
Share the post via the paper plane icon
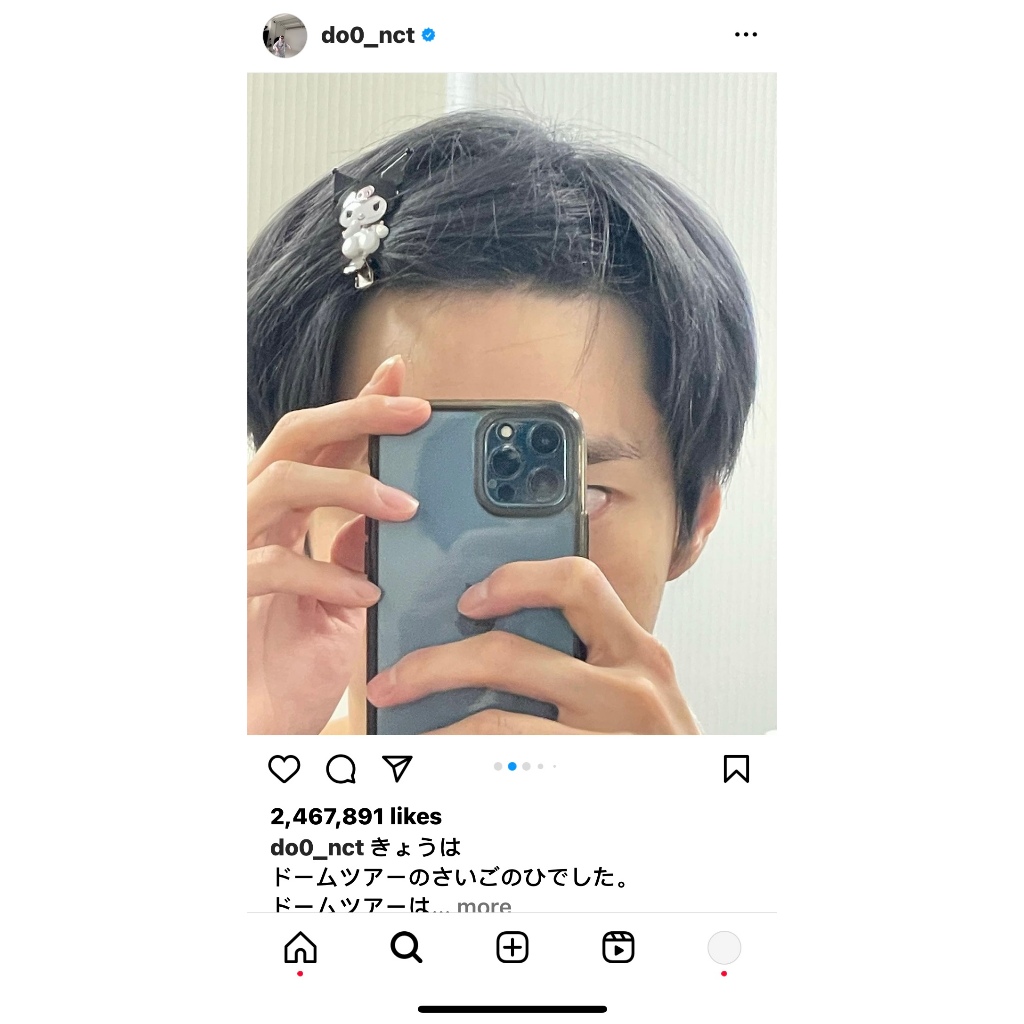(397, 769)
